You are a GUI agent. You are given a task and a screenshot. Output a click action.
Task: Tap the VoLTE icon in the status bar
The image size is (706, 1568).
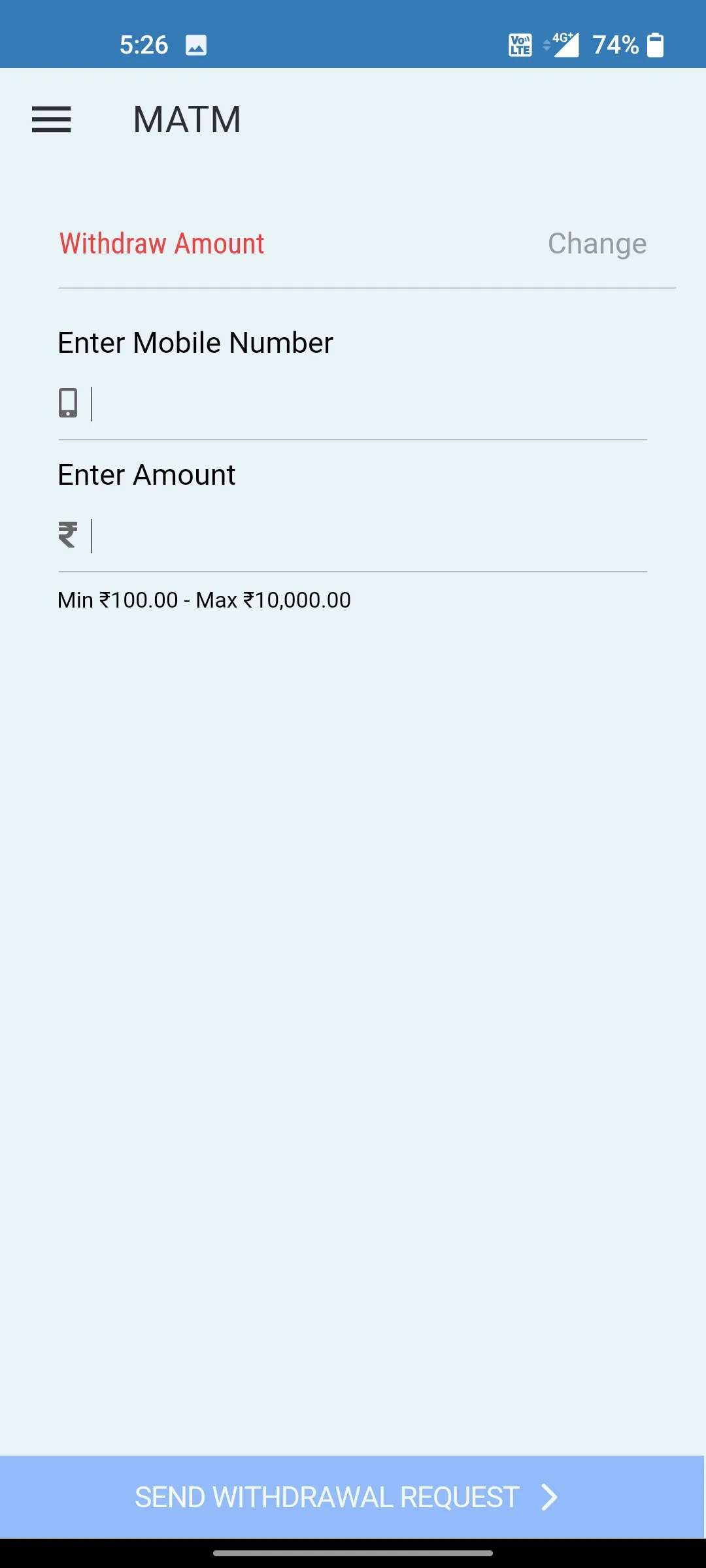tap(518, 44)
